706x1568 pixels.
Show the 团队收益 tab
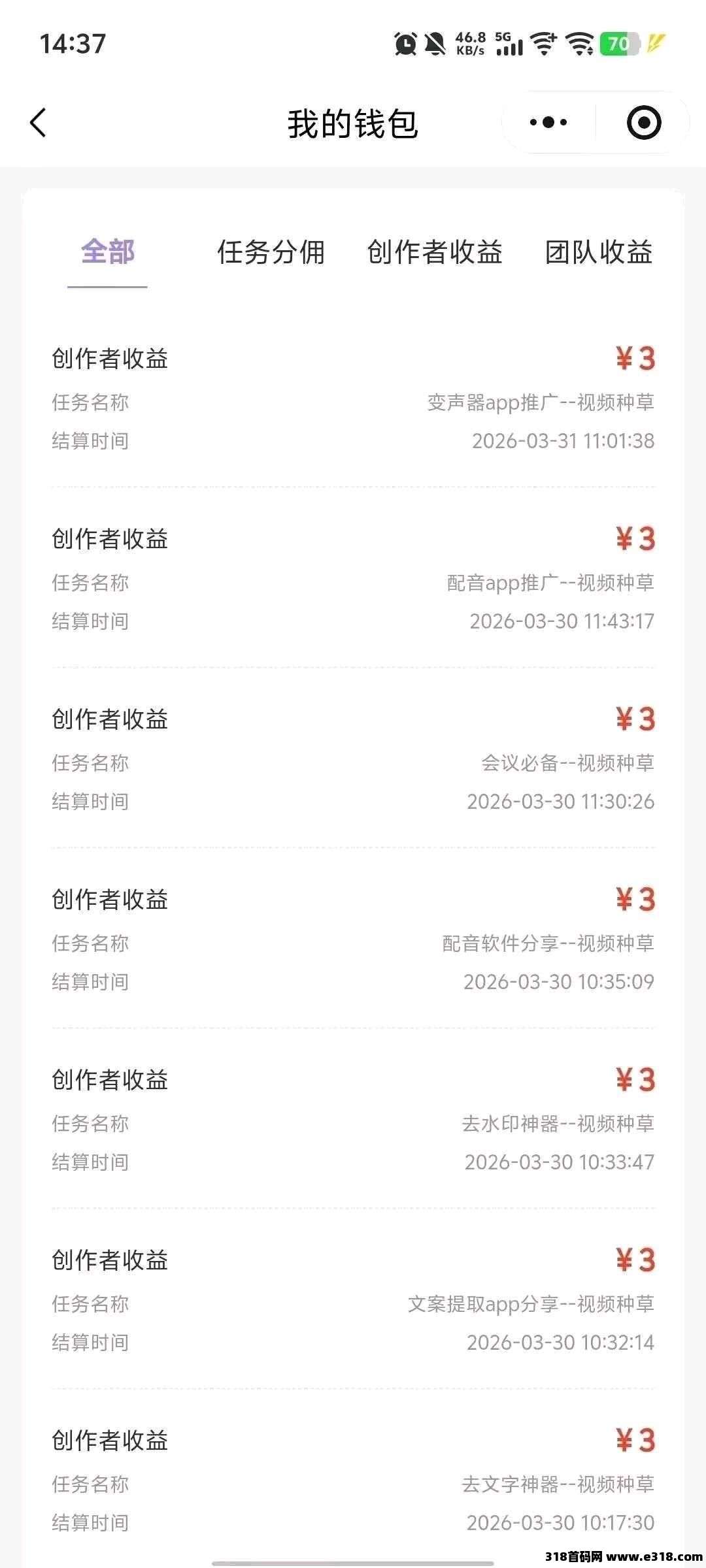click(x=599, y=252)
